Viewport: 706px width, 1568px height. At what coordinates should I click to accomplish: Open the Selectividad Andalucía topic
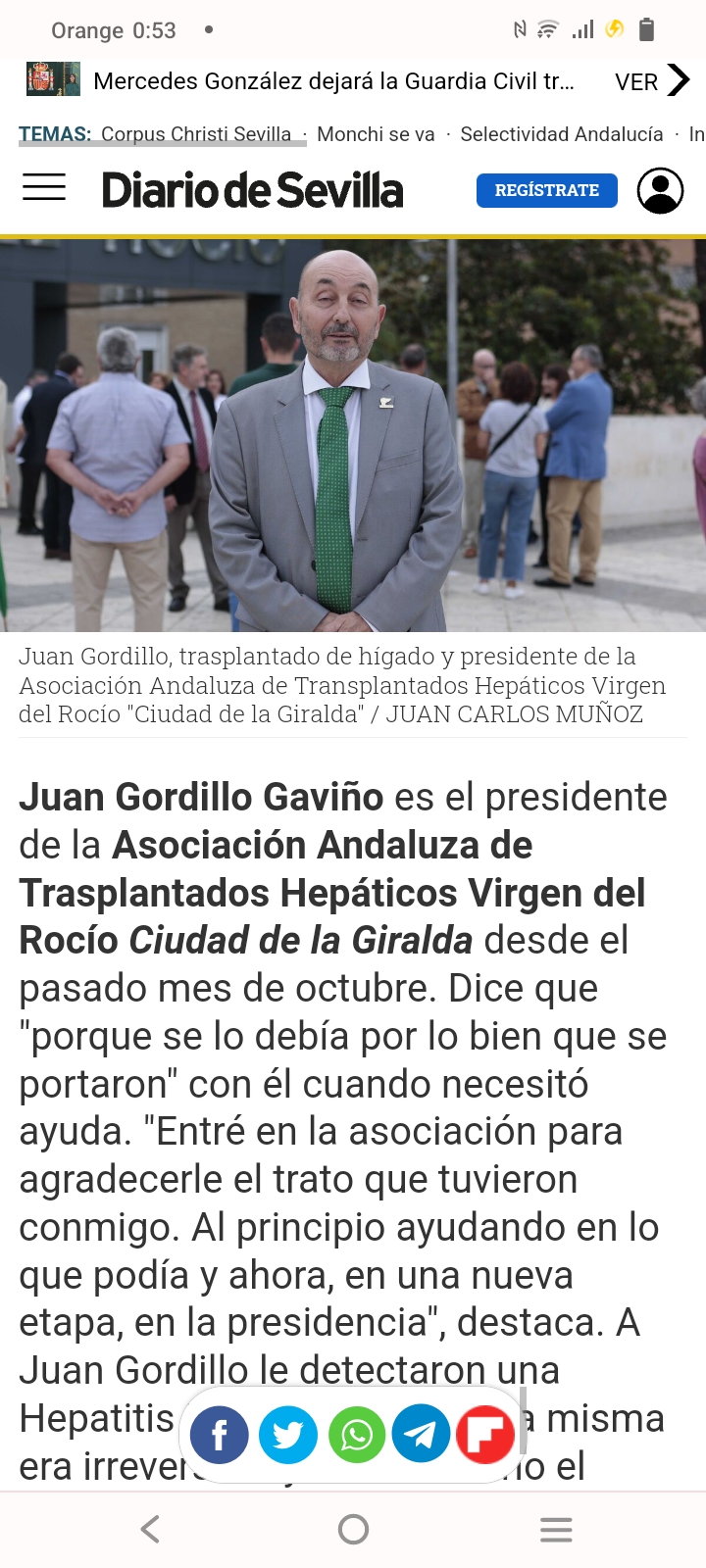tap(562, 134)
